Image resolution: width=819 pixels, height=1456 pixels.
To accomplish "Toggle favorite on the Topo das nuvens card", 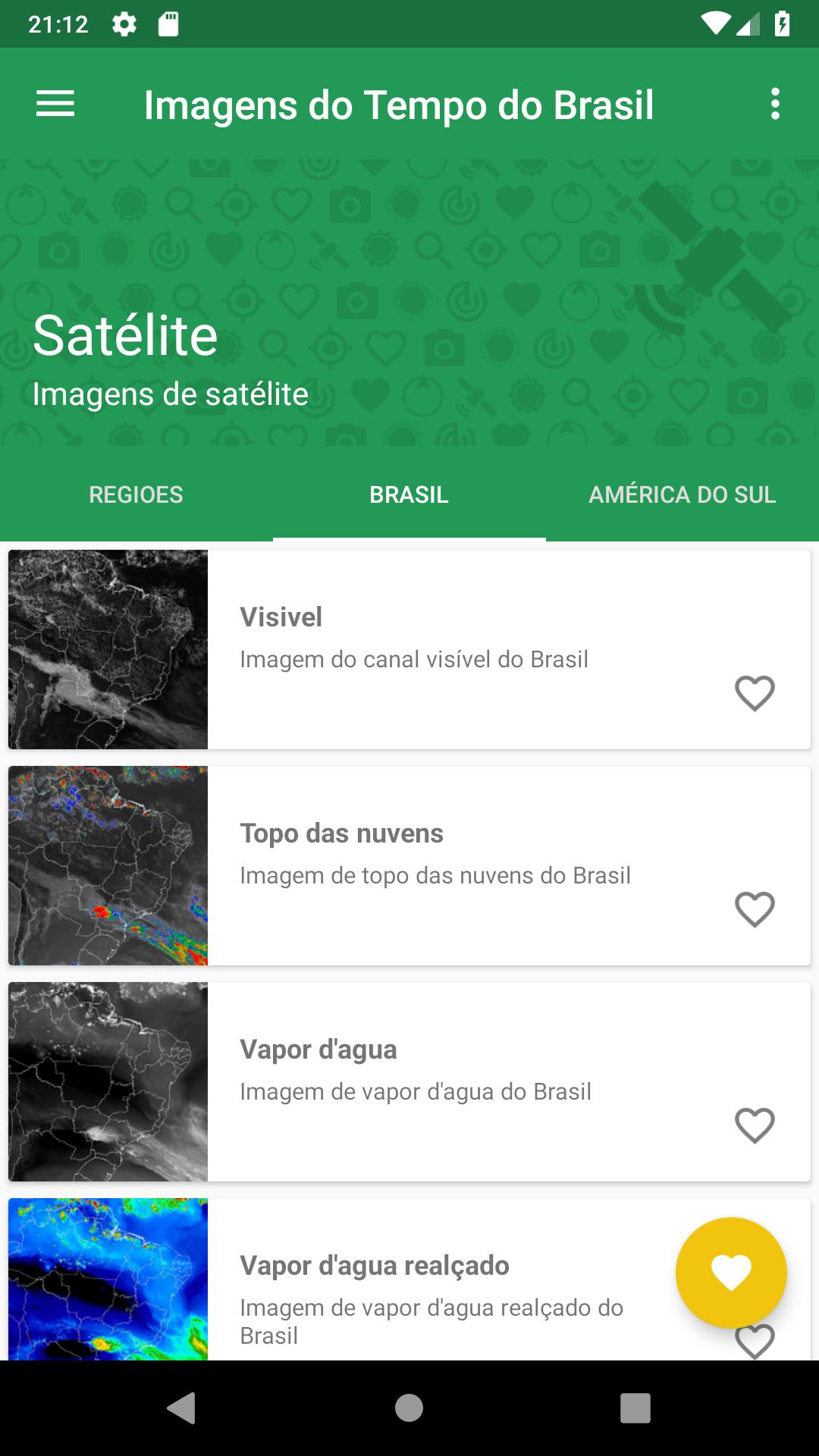I will point(754,908).
